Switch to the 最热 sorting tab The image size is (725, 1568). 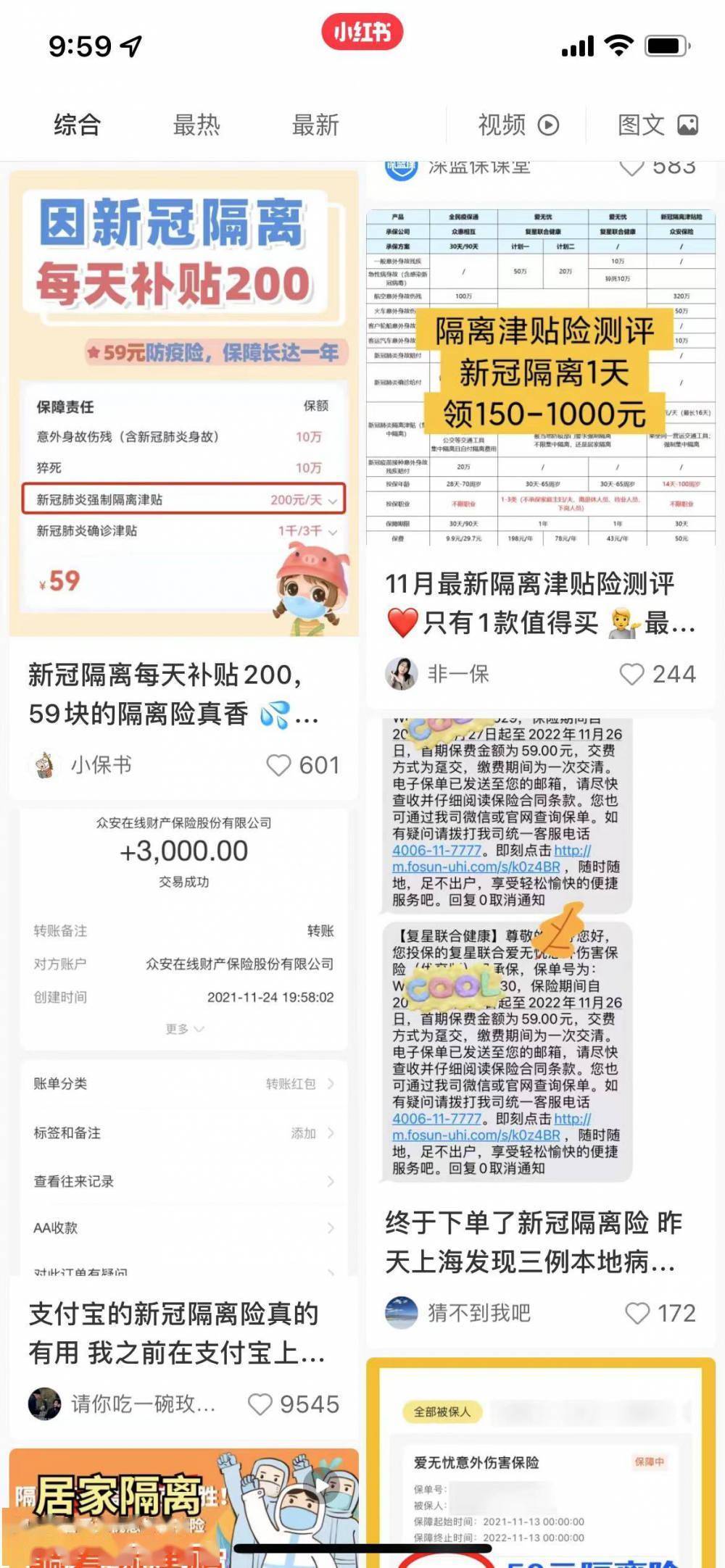[x=196, y=125]
